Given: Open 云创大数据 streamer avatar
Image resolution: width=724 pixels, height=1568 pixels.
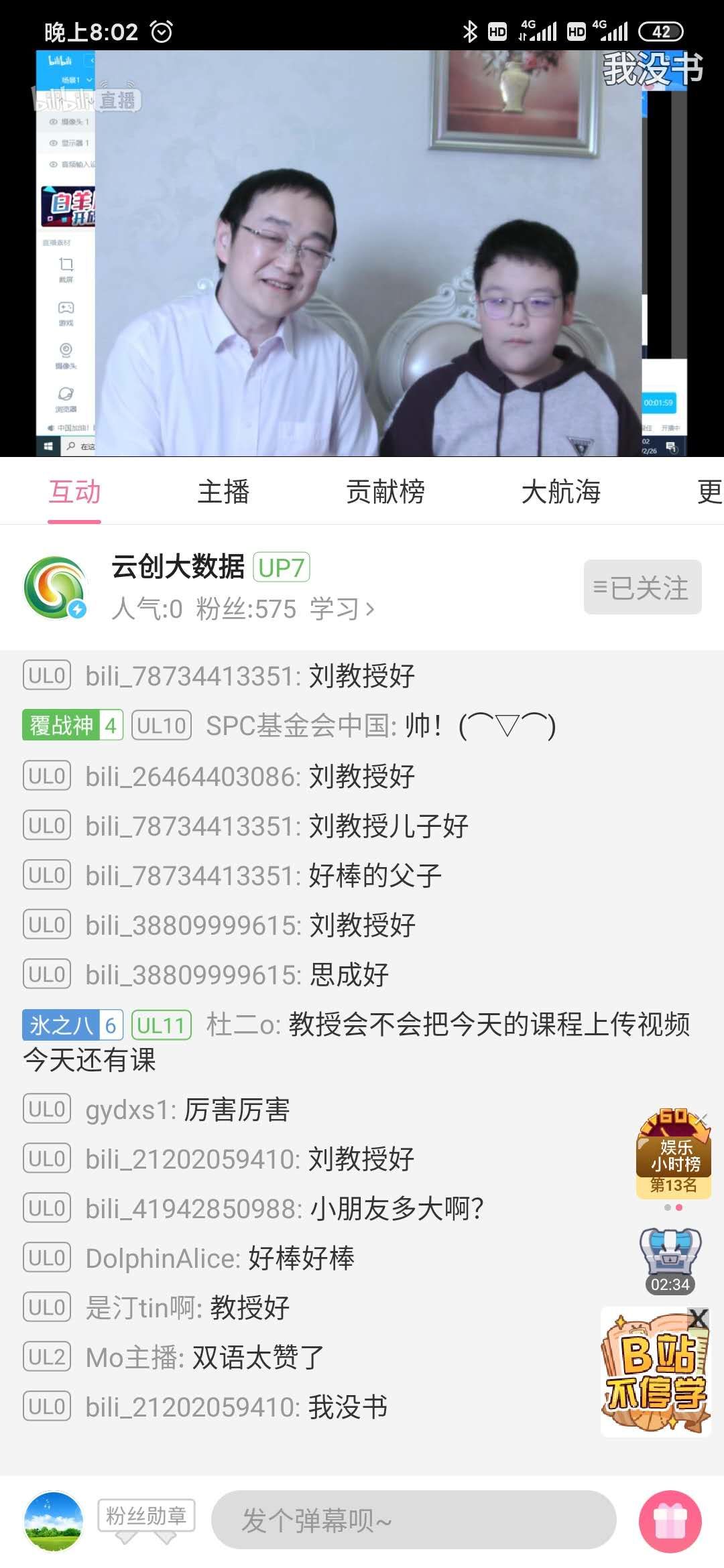Looking at the screenshot, I should [x=56, y=588].
